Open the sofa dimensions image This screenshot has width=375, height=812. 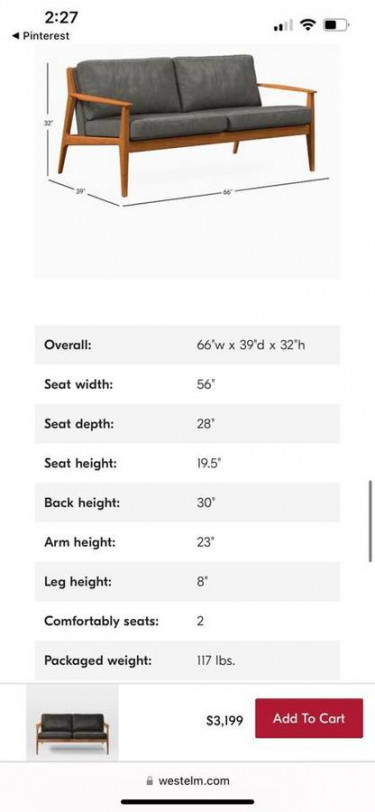[x=188, y=161]
